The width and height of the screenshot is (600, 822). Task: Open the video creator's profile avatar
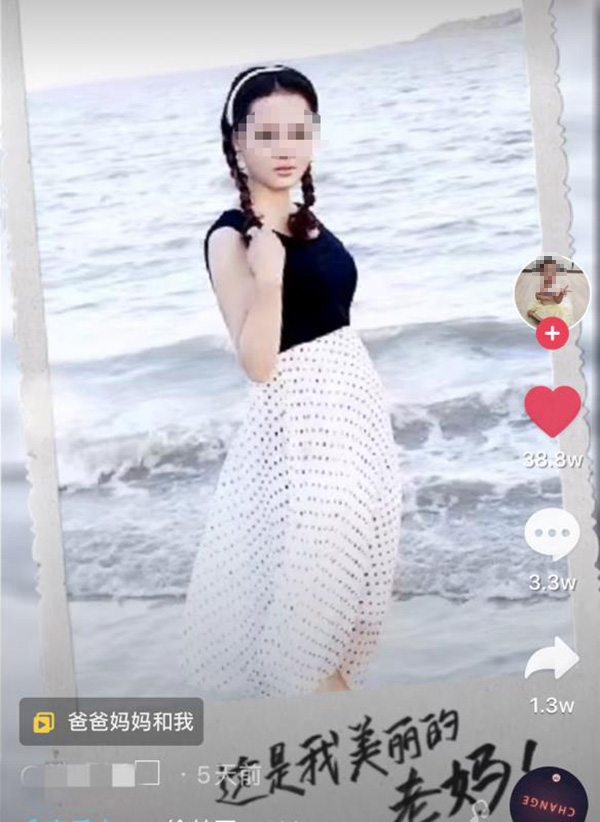click(552, 290)
